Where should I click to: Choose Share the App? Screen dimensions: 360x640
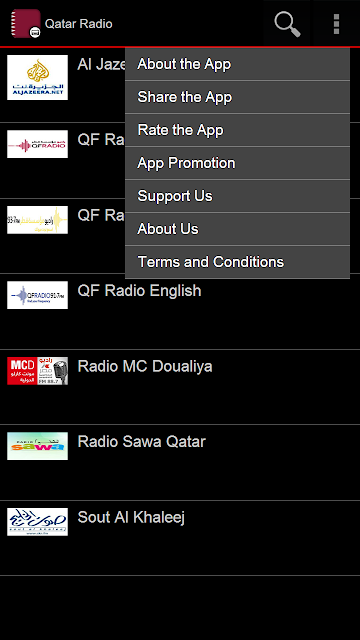[x=238, y=97]
